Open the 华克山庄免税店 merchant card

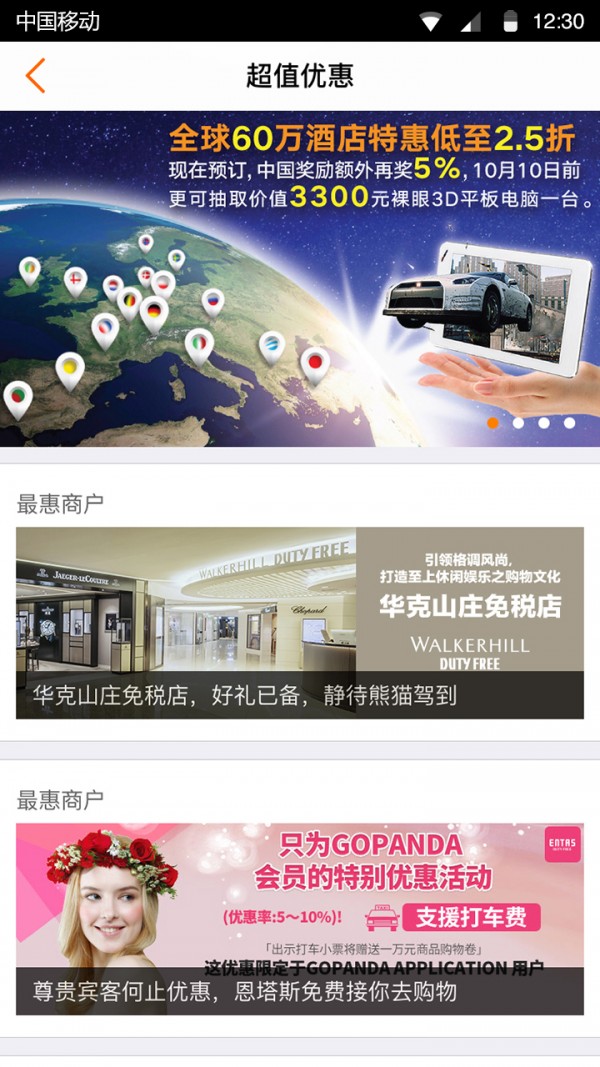(x=300, y=623)
